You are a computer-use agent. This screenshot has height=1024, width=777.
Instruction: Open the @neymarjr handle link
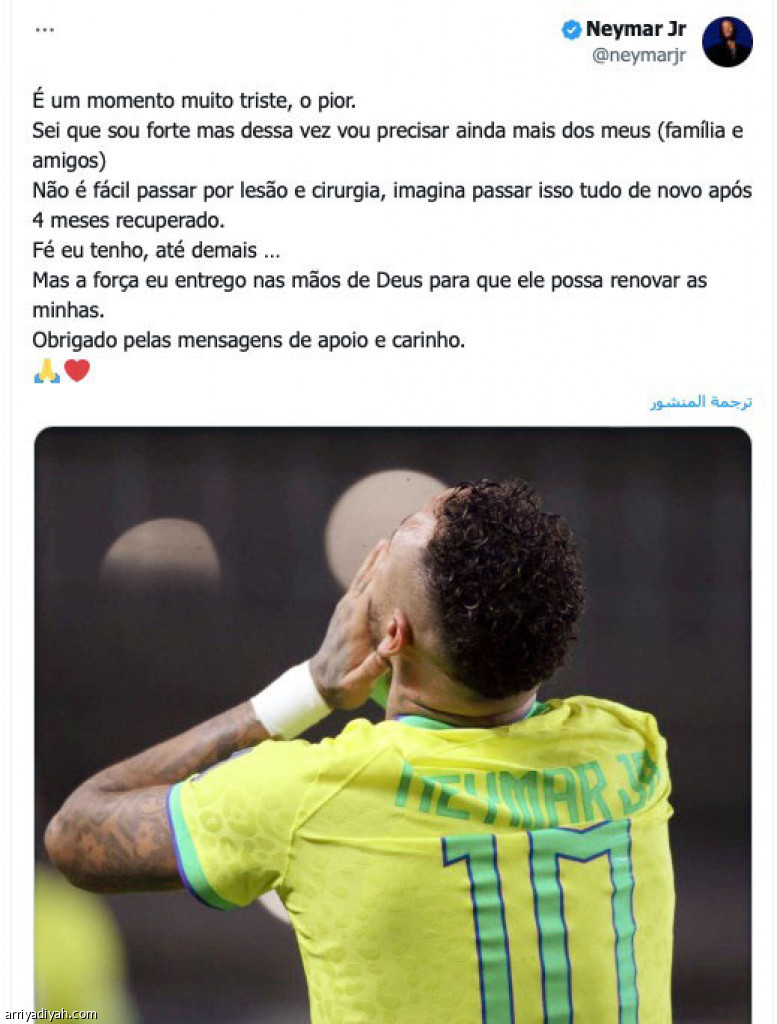638,56
